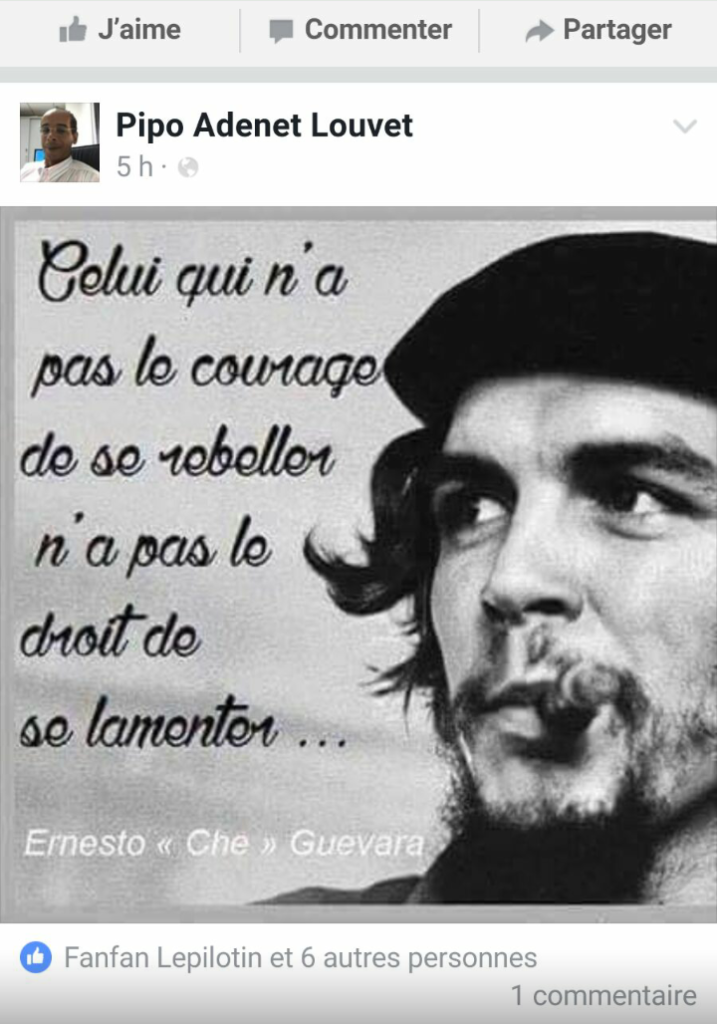View who liked: Fanfan Lepilotin et 6 autres
The width and height of the screenshot is (717, 1024).
(x=300, y=957)
